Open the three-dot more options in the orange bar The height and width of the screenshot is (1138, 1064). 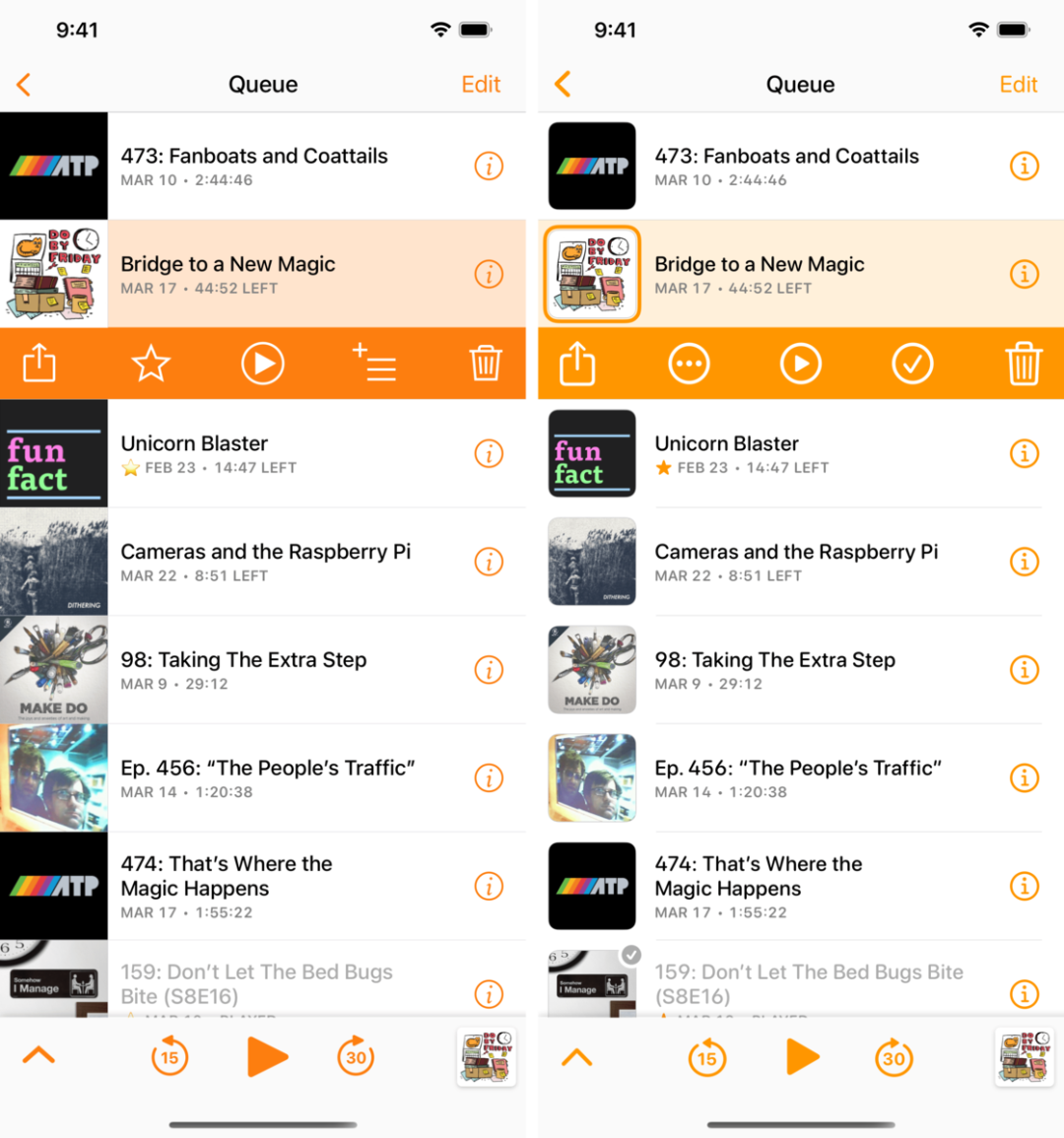689,364
